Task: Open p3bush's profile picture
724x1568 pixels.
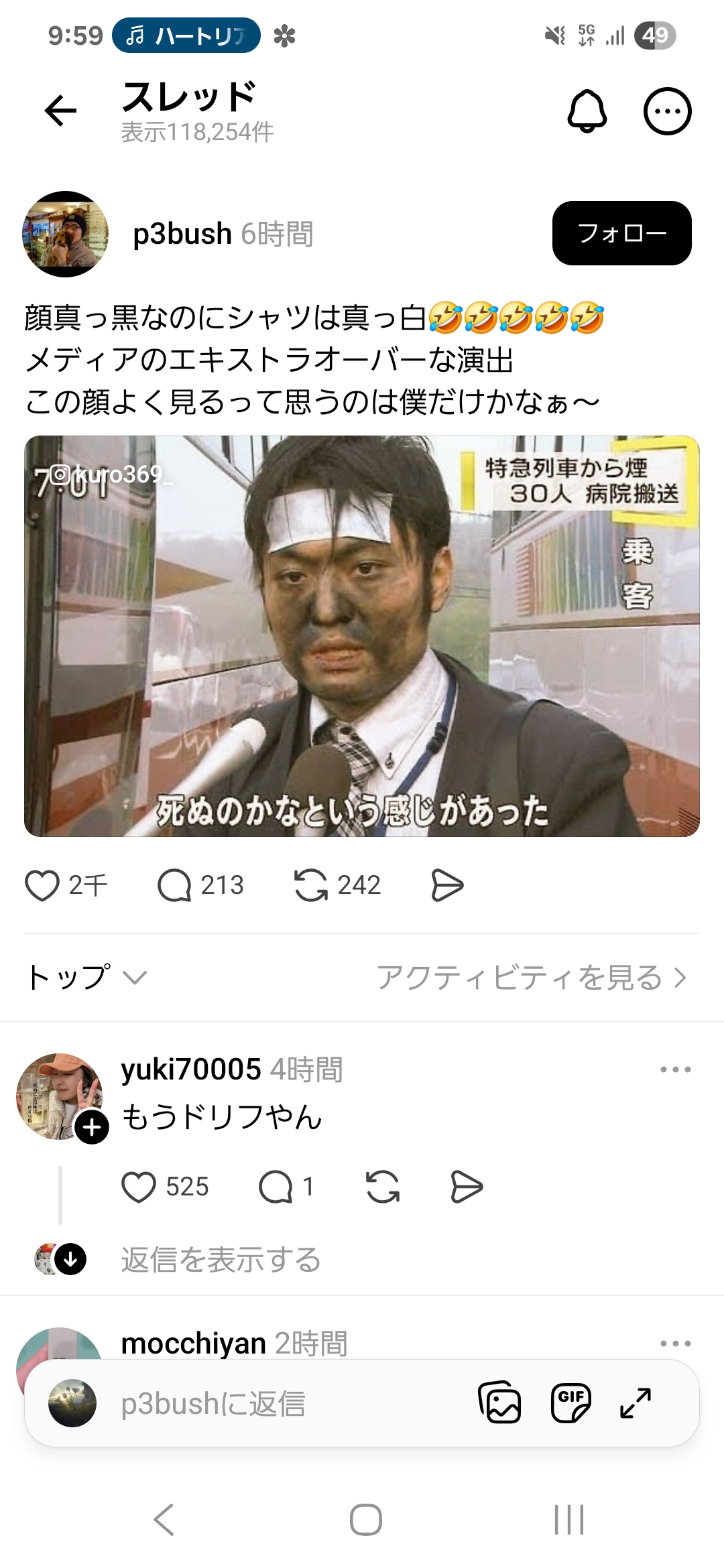Action: click(66, 234)
